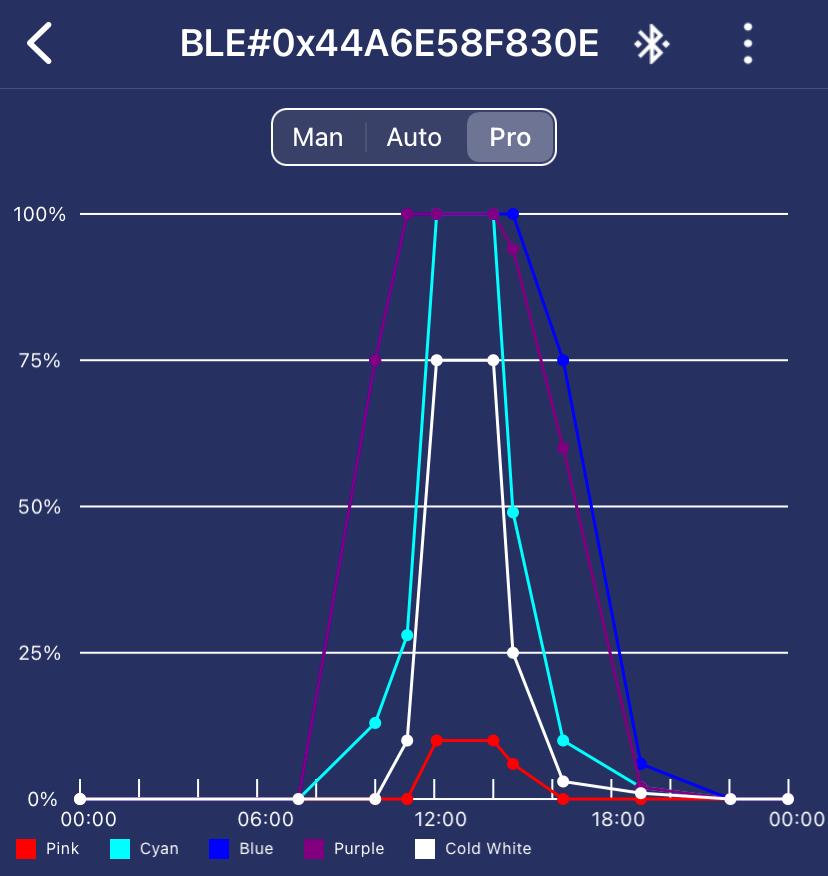
Task: Switch to Auto mode
Action: [414, 137]
